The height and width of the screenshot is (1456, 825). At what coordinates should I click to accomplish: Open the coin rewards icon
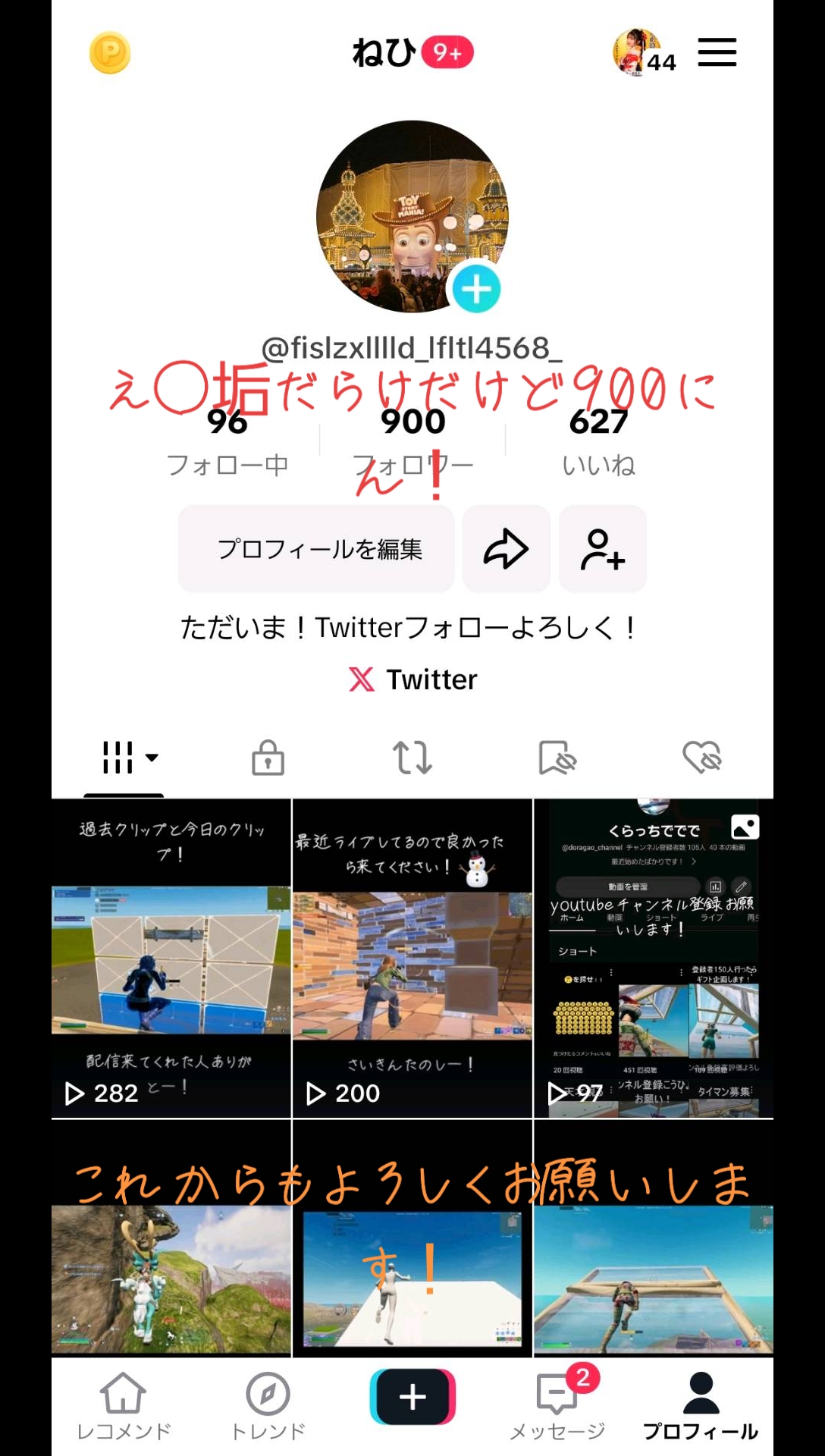click(110, 53)
